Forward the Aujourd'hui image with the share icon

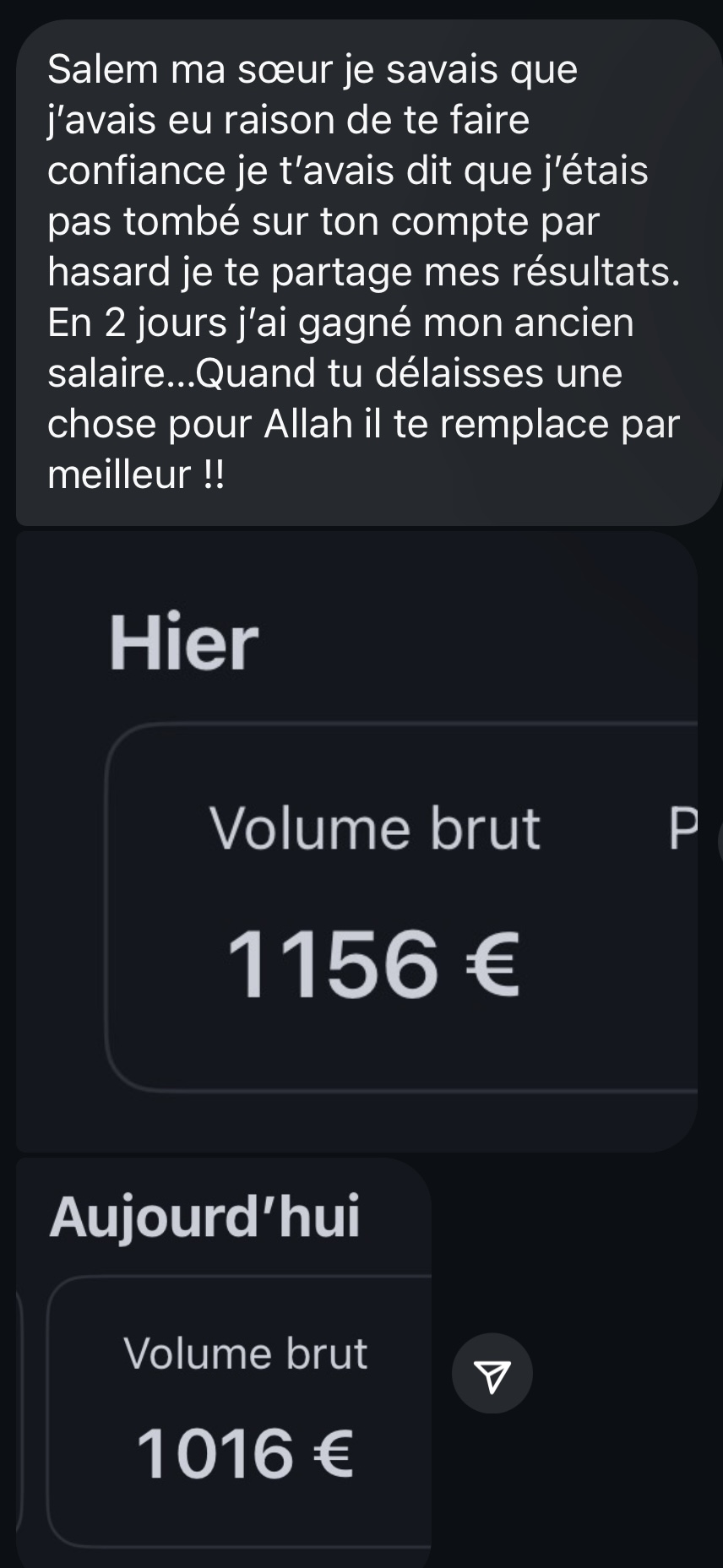(492, 1373)
